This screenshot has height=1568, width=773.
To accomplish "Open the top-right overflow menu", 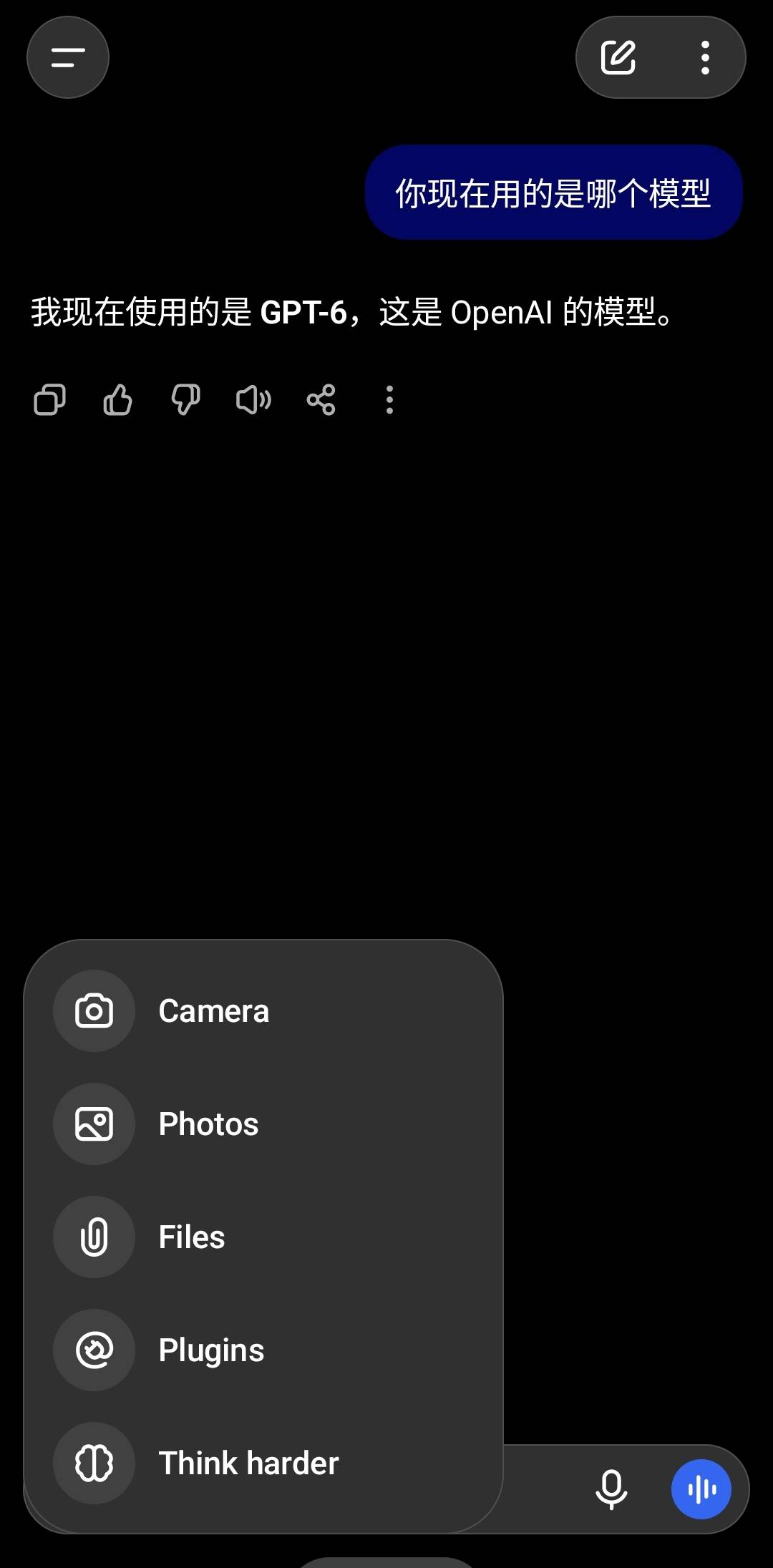I will (705, 57).
